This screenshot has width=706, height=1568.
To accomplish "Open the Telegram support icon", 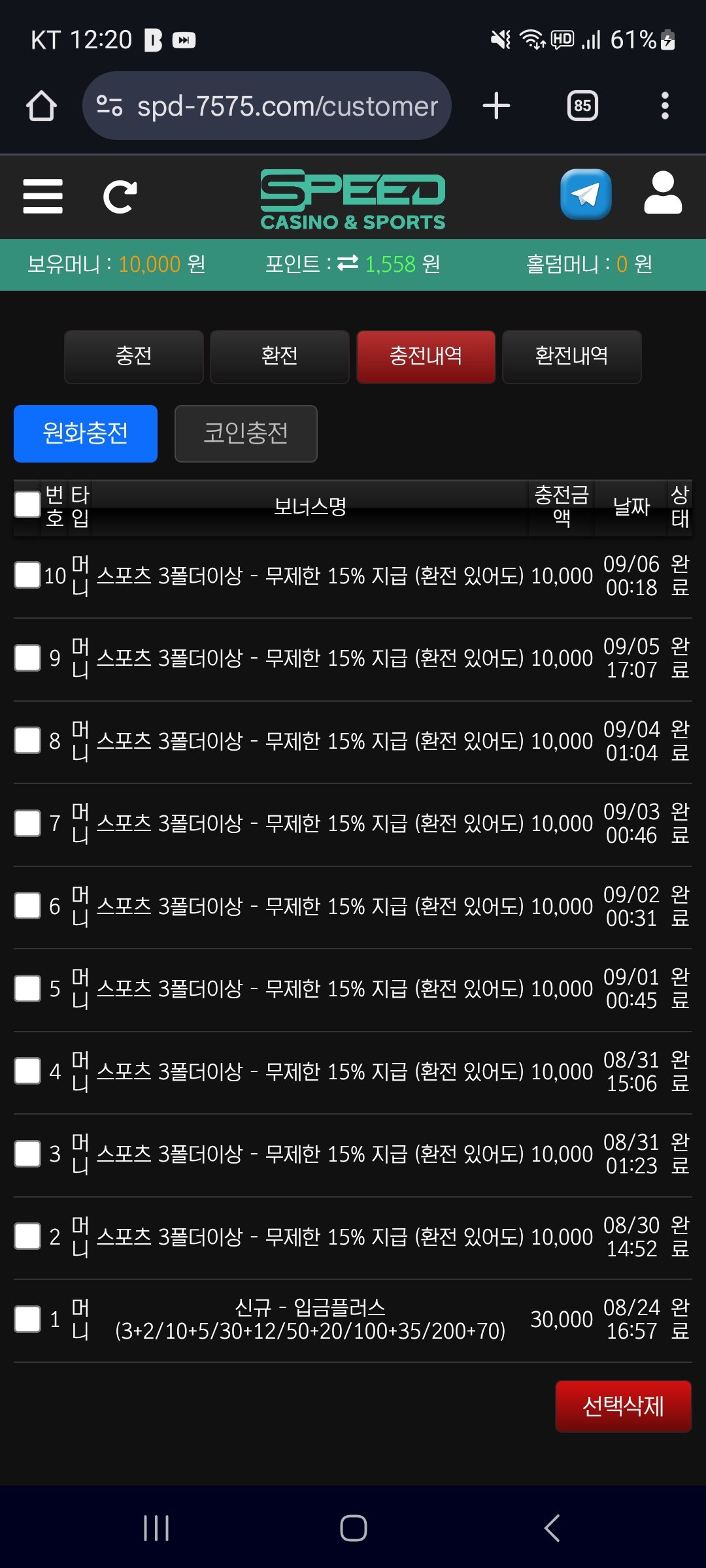I will point(586,195).
